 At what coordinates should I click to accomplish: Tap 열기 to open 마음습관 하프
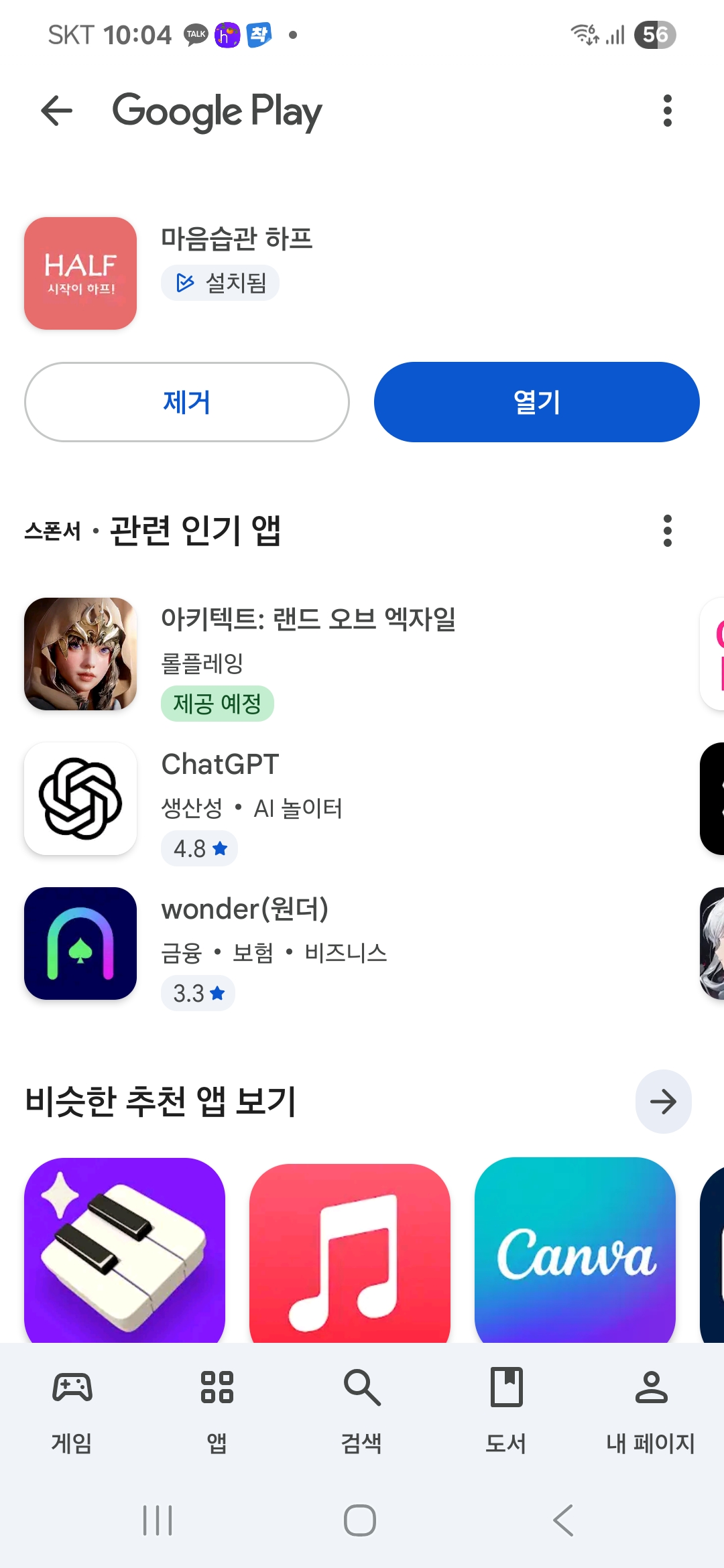click(x=536, y=402)
